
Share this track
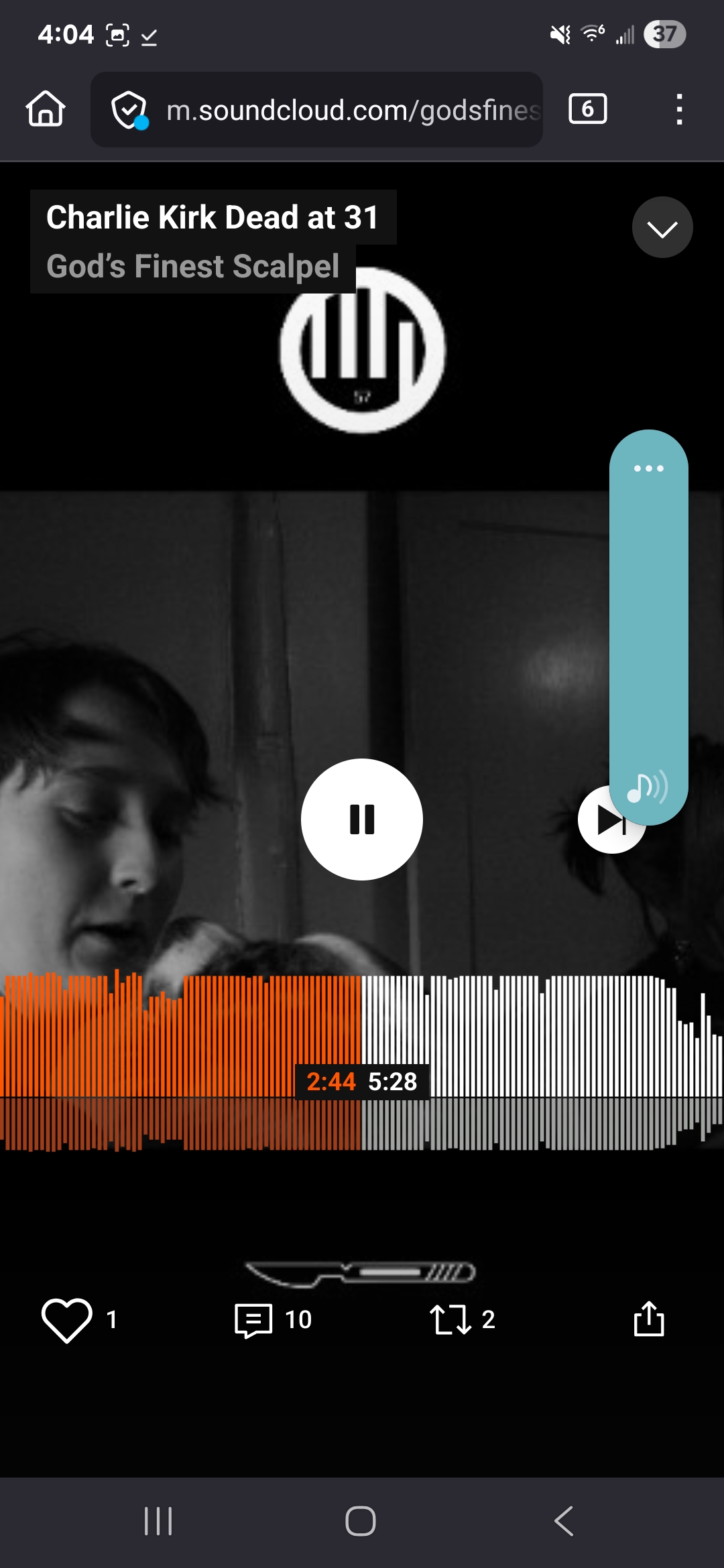tap(649, 1318)
